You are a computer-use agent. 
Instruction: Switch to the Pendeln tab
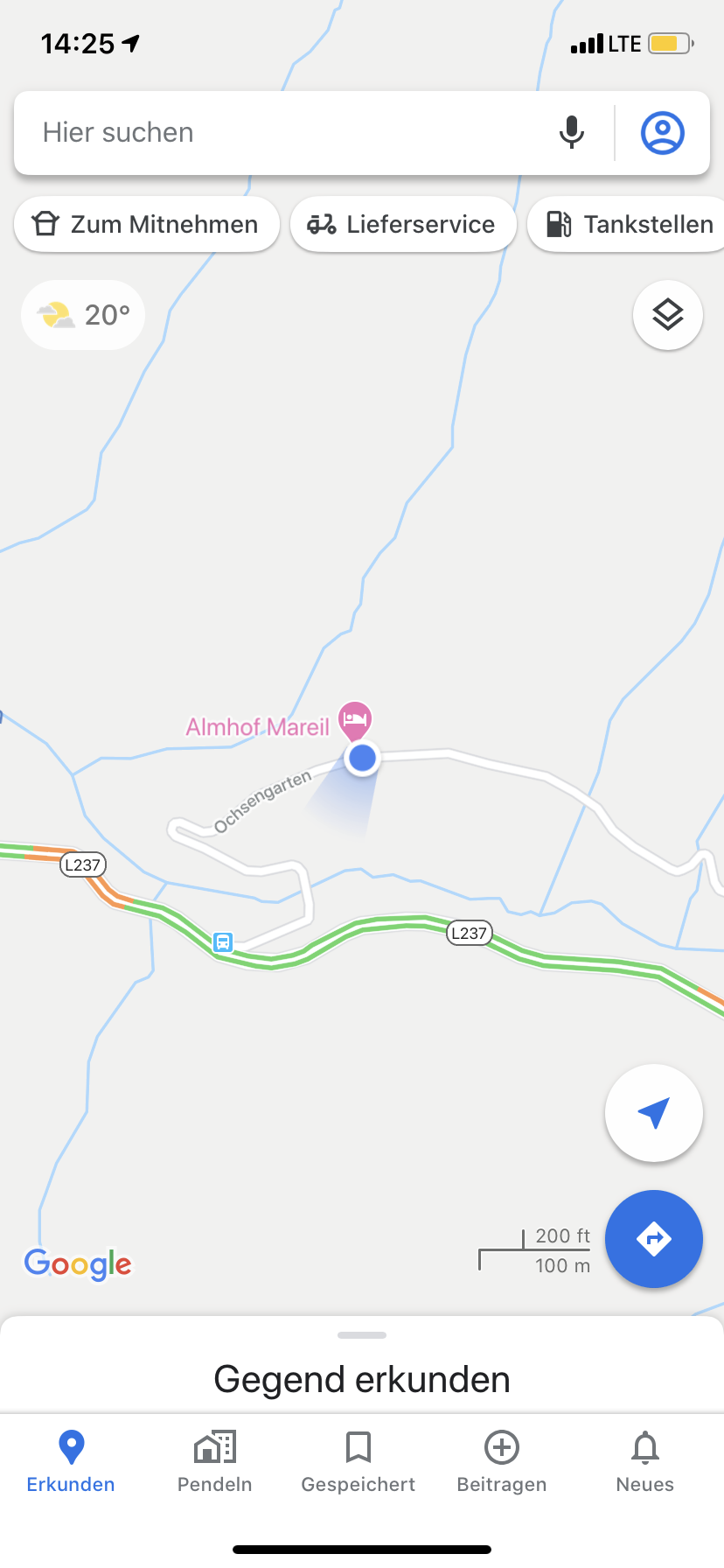[215, 1462]
